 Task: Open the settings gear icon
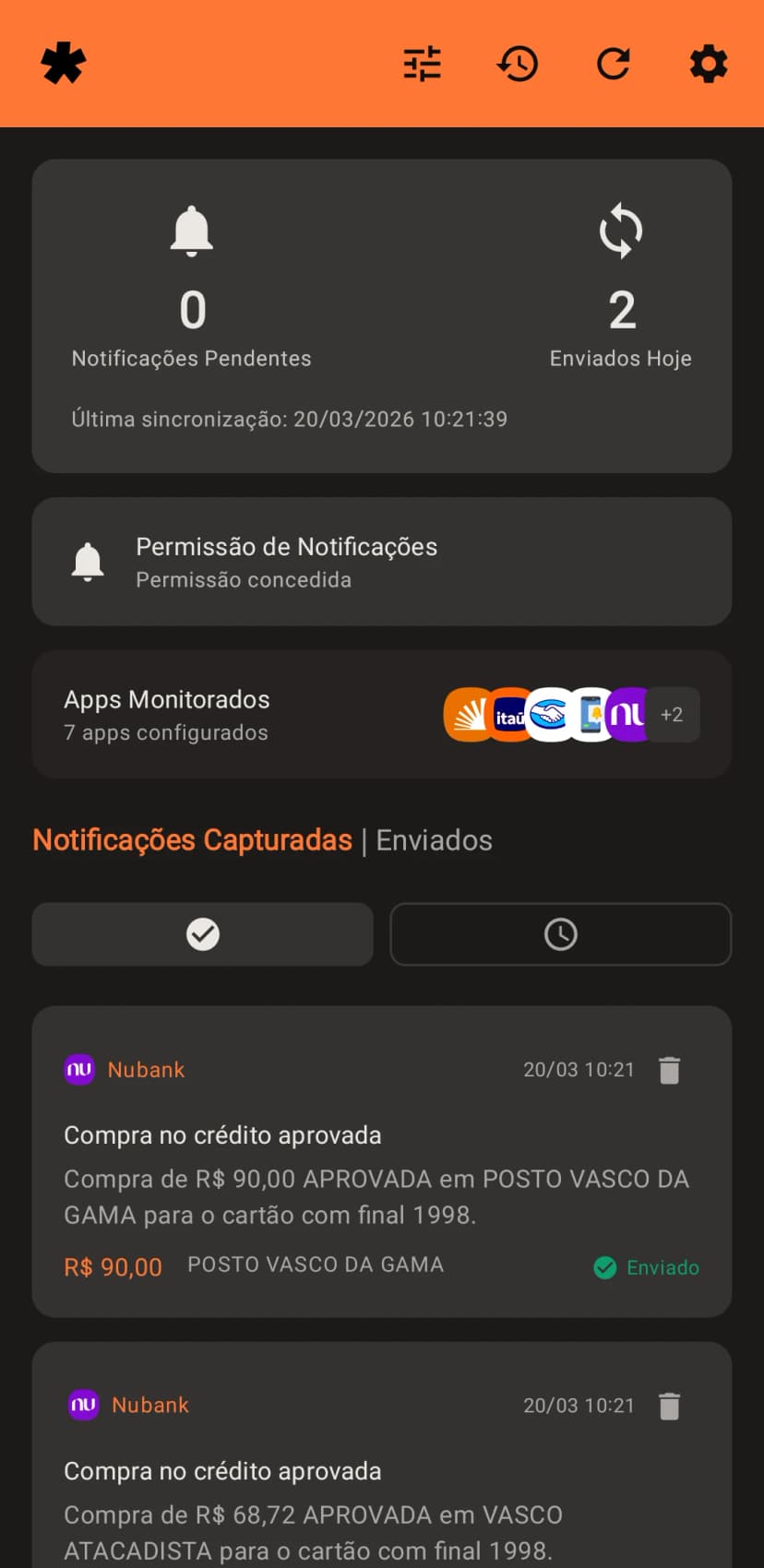click(x=708, y=63)
